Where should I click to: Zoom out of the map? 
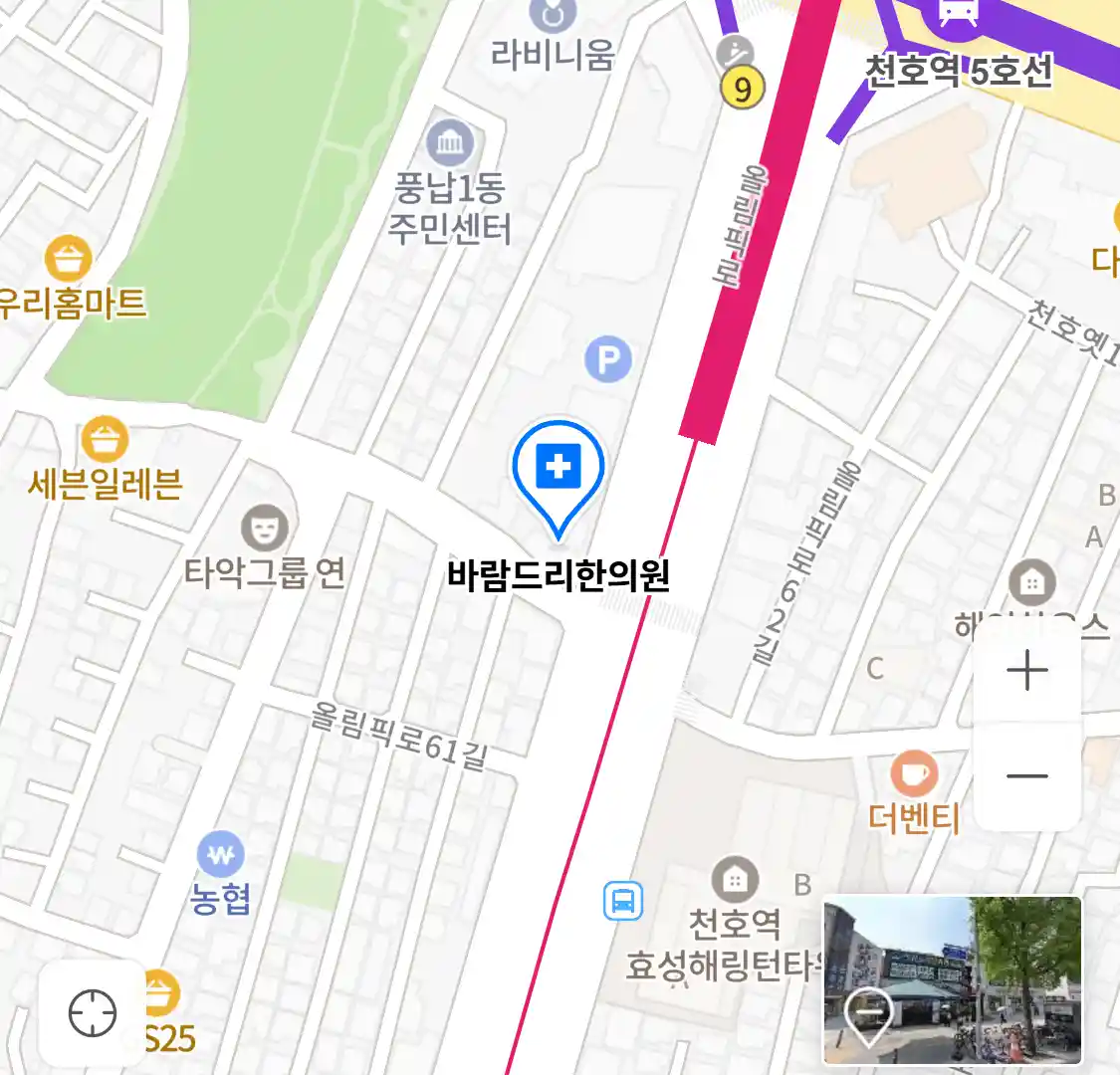(1026, 776)
